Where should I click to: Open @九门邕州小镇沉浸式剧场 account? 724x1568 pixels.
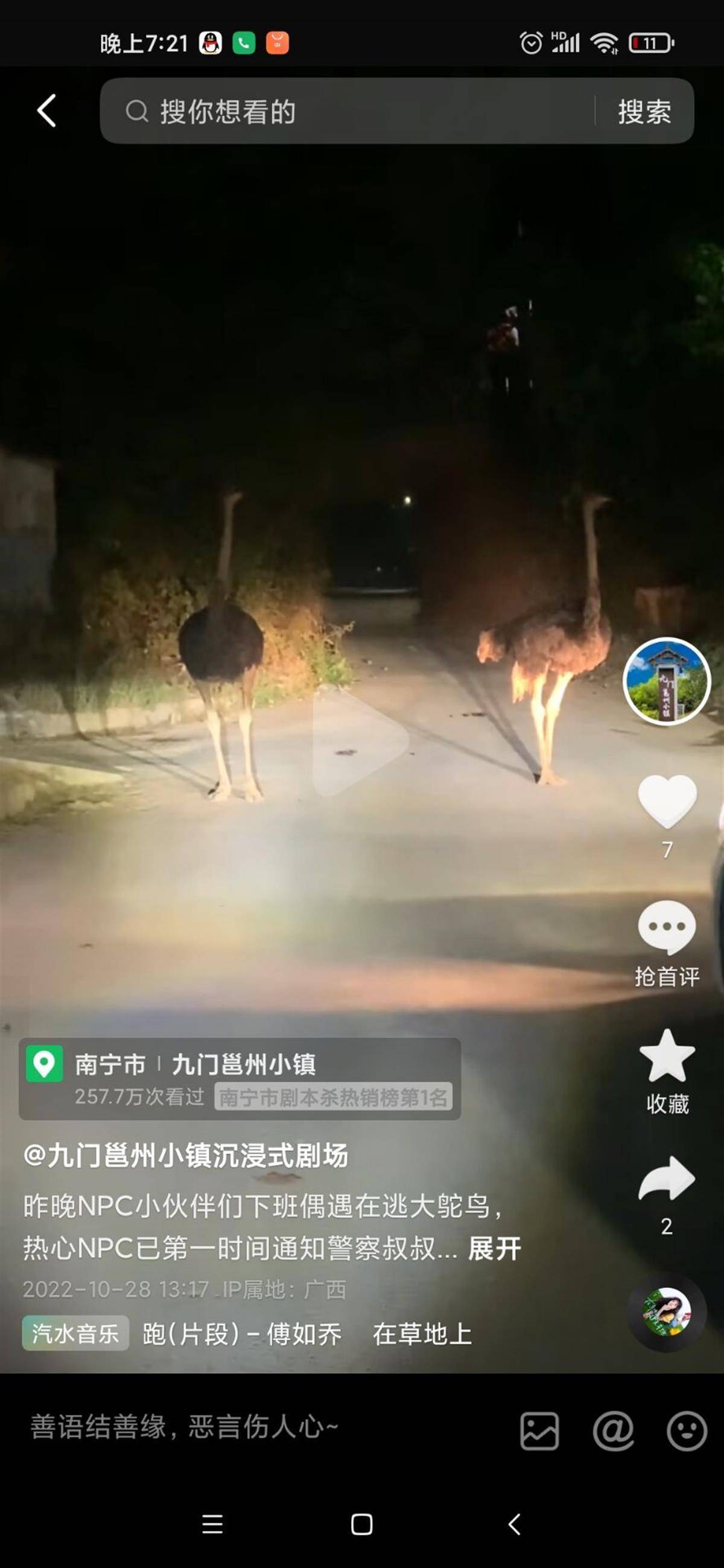[186, 1155]
